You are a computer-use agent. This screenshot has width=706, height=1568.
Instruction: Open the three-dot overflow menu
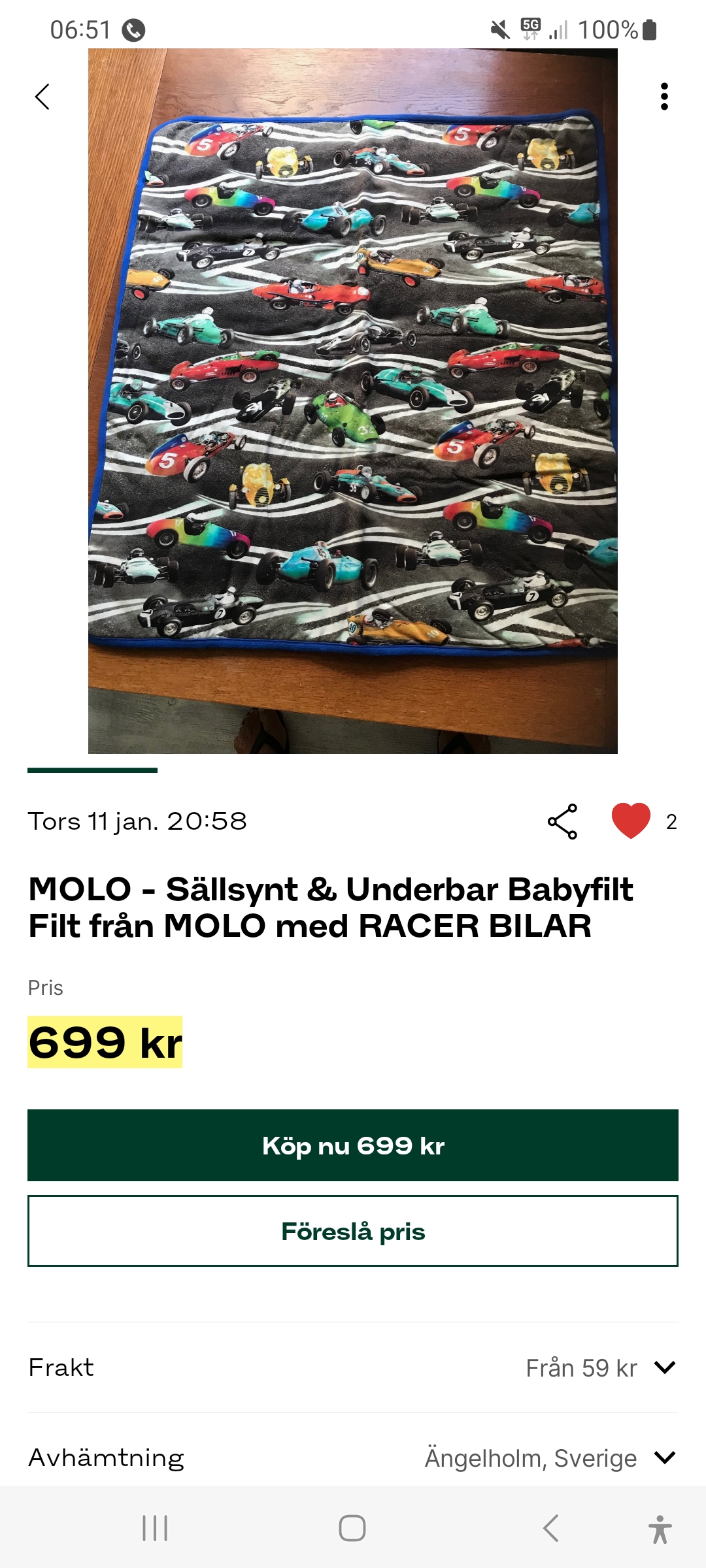(x=664, y=97)
